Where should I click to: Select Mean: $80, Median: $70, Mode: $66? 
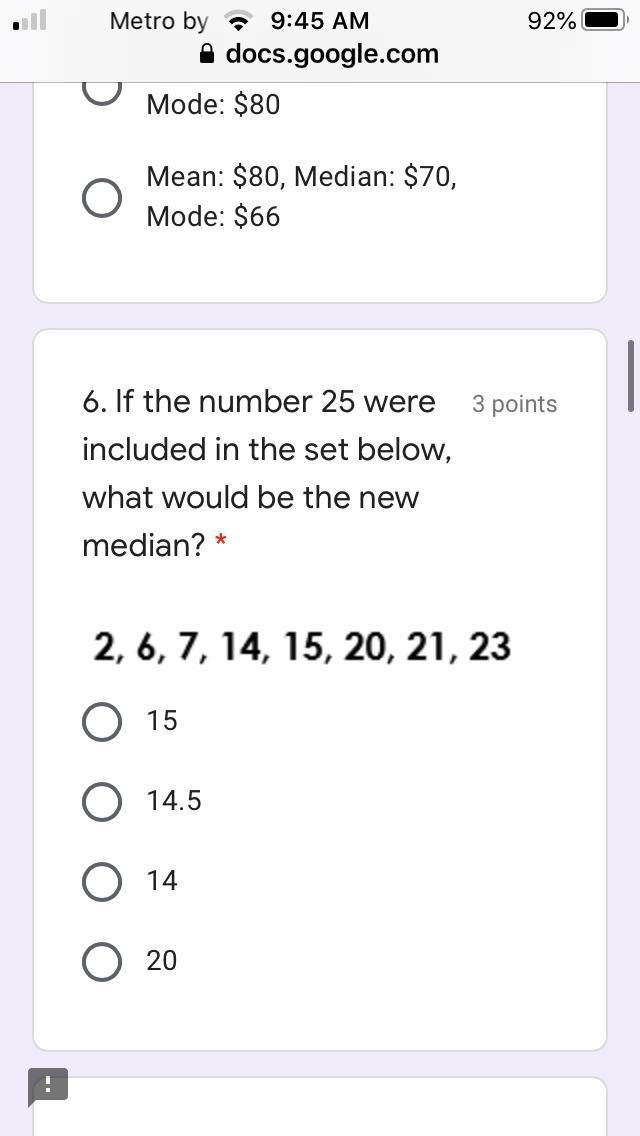coord(101,198)
